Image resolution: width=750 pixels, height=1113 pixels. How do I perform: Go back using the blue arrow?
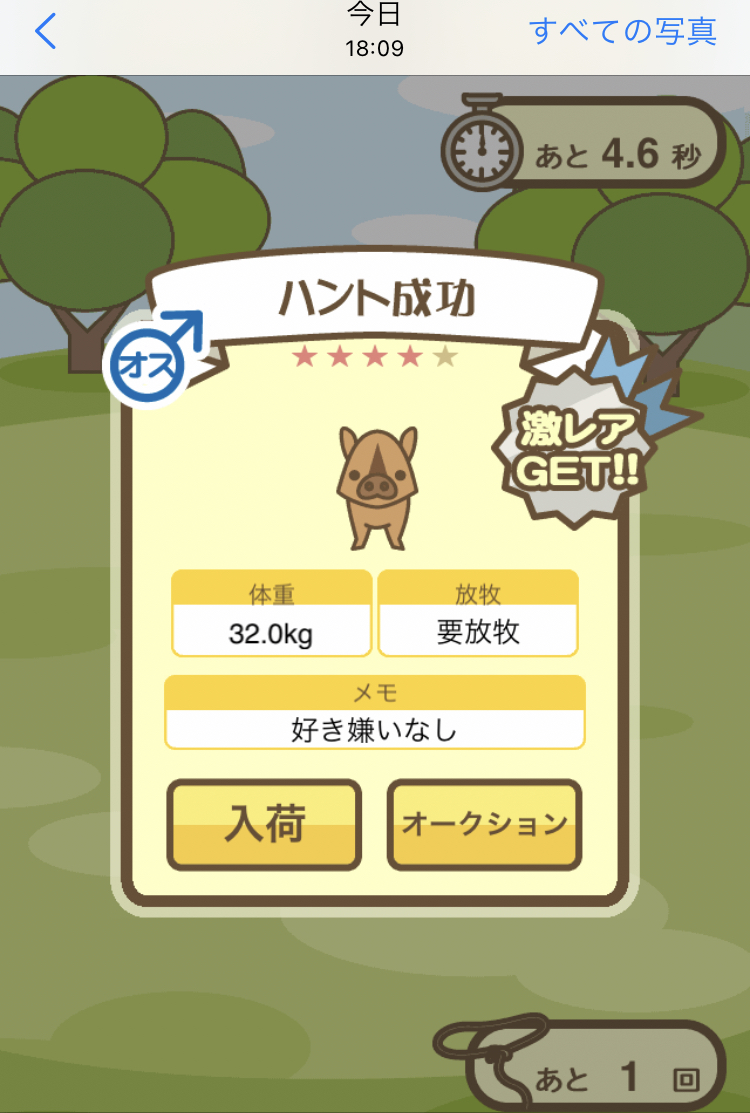click(46, 32)
